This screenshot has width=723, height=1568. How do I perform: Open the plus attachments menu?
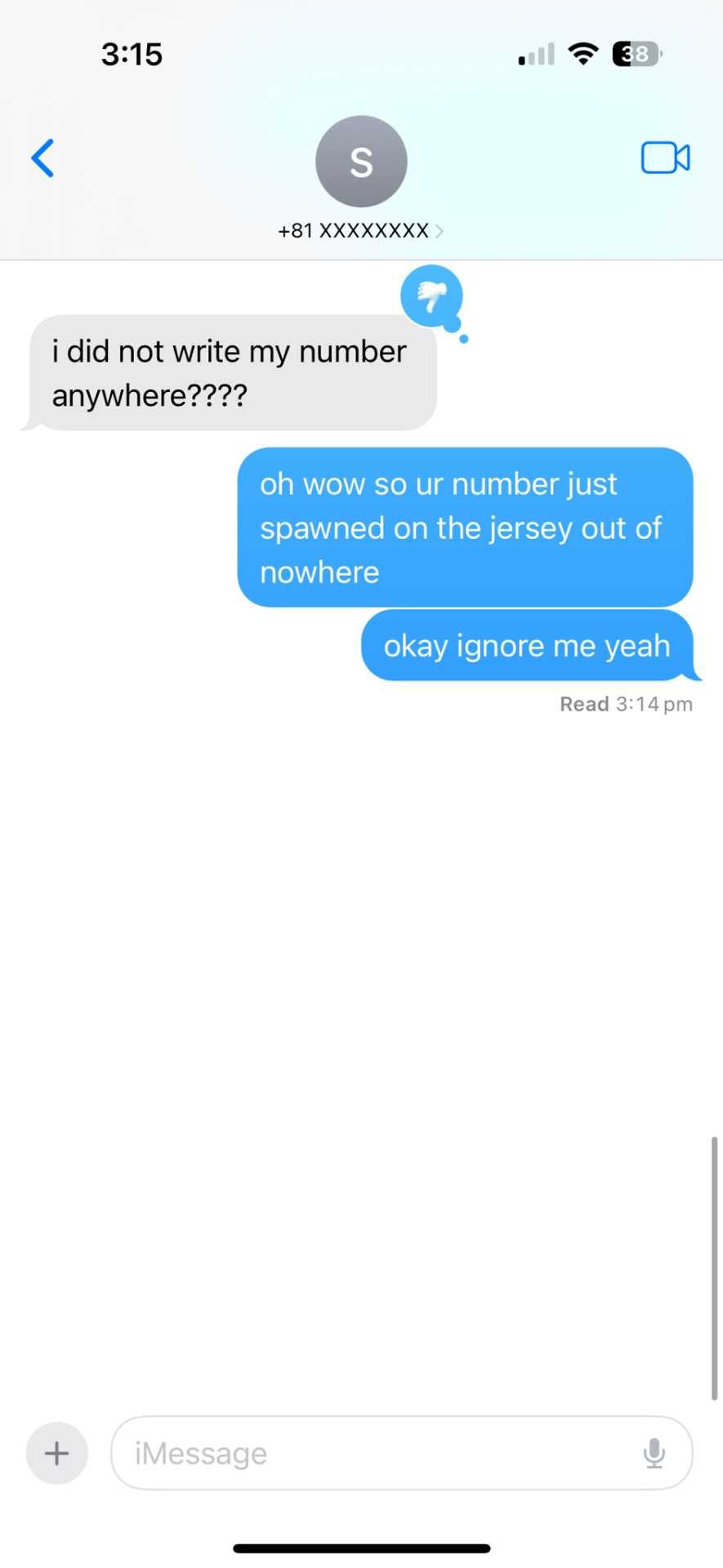[57, 1453]
